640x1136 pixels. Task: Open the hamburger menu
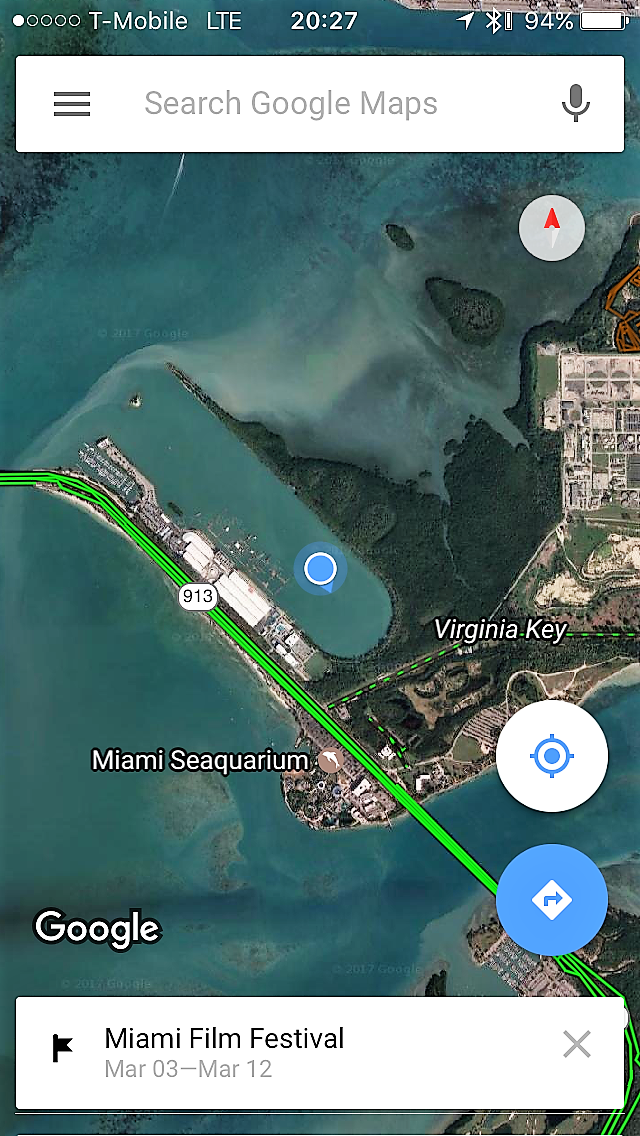[72, 104]
